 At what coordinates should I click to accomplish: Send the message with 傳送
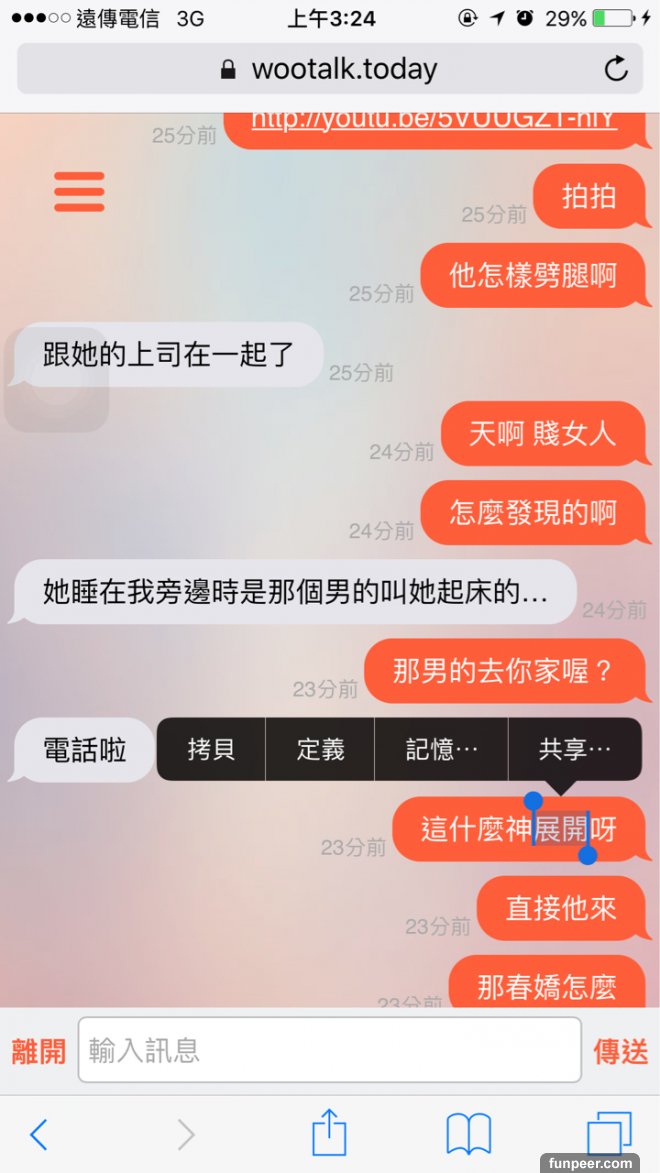coord(621,1051)
